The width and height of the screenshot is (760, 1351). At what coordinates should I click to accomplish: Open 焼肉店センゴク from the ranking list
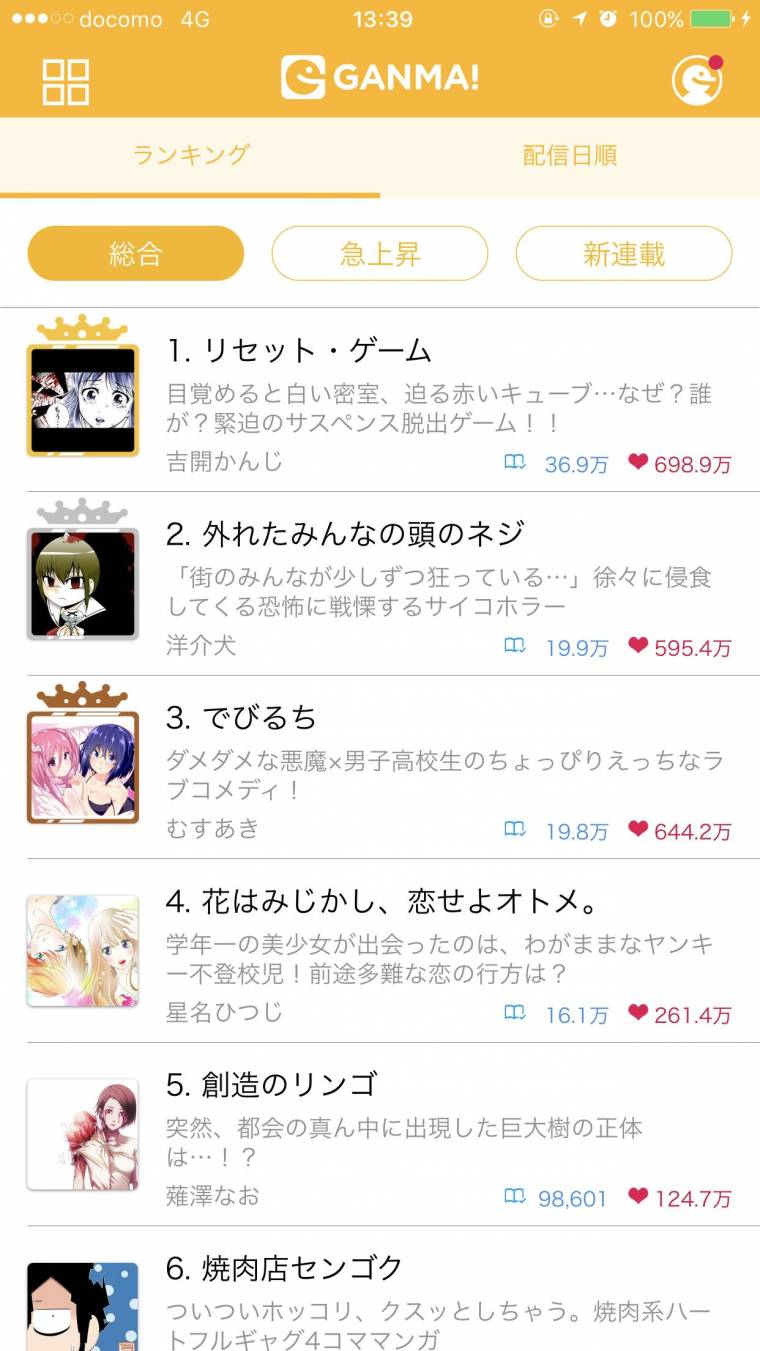[x=300, y=1268]
